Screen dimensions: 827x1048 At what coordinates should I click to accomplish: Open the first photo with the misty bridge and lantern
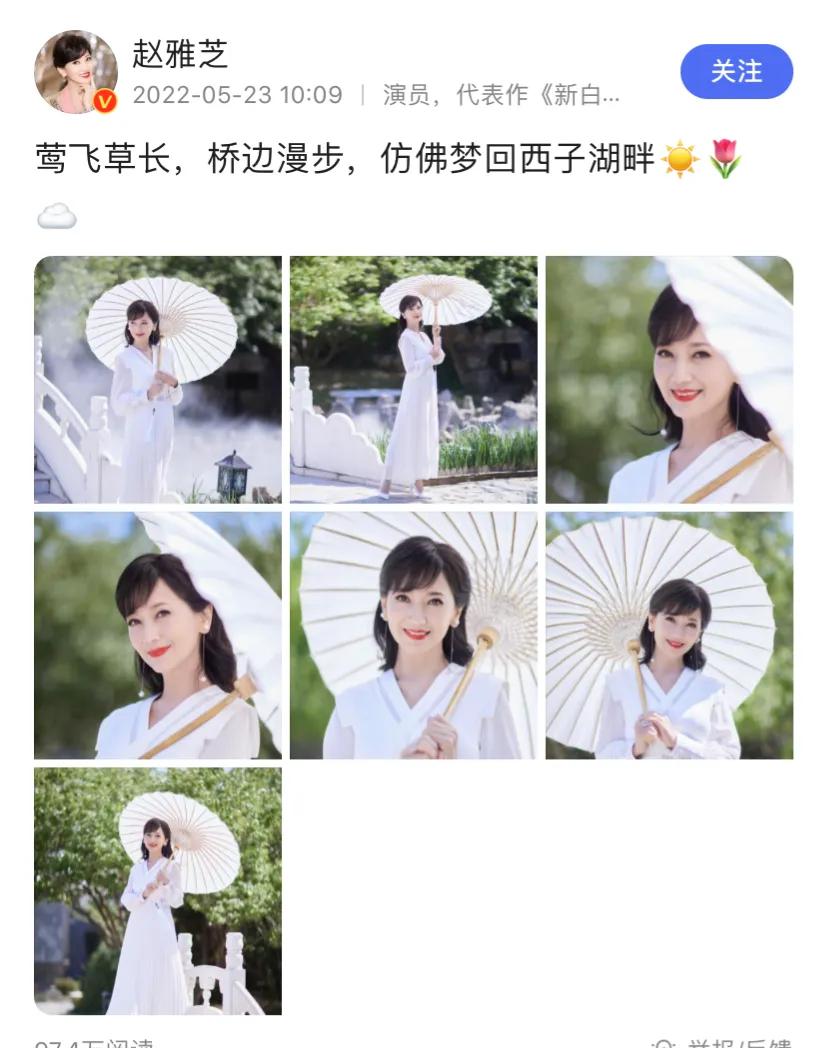click(158, 379)
